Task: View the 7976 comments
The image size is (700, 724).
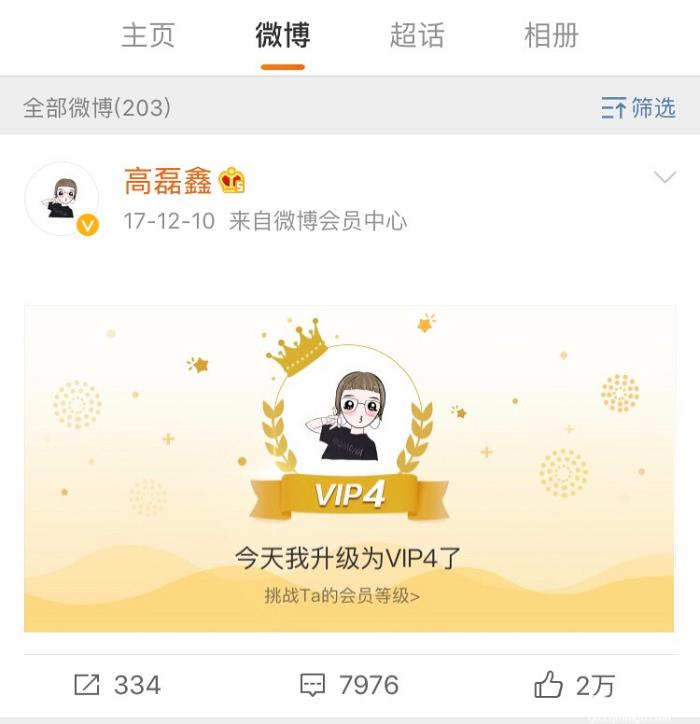Action: click(349, 685)
